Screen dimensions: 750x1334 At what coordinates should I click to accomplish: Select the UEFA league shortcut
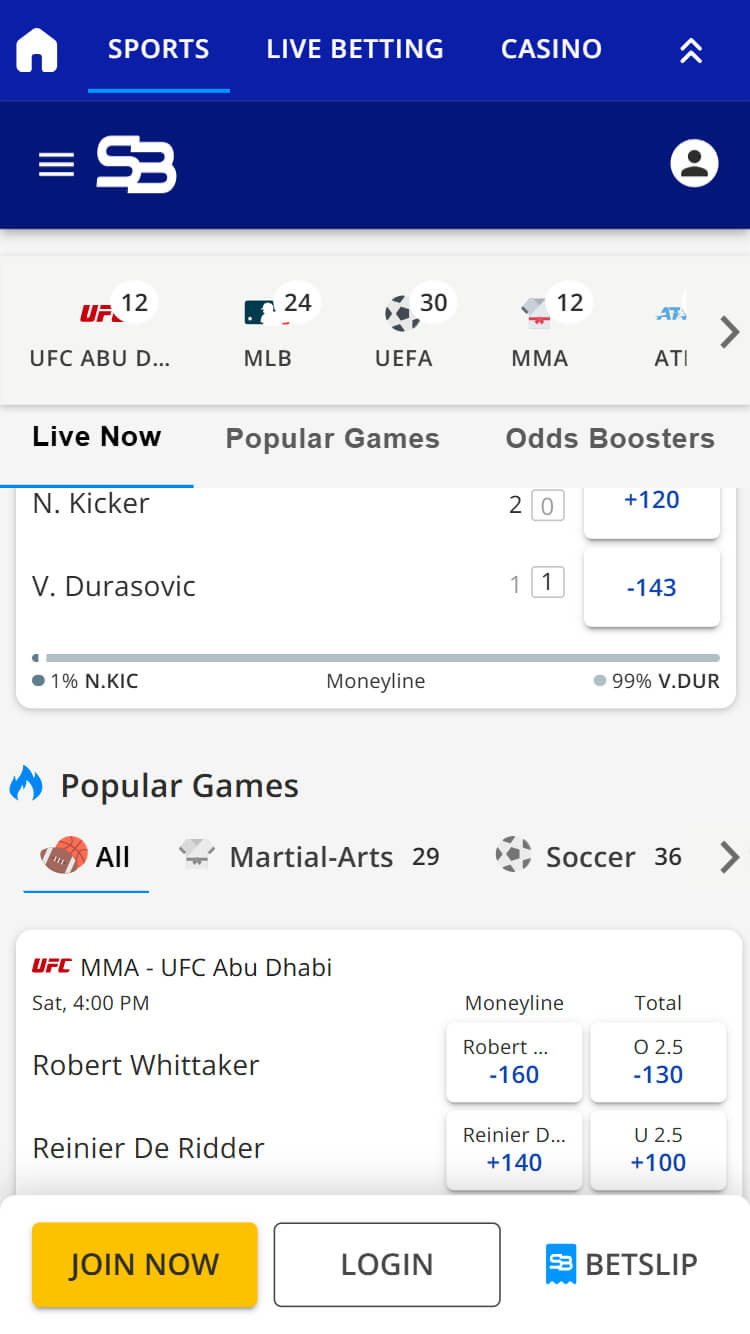coord(404,328)
